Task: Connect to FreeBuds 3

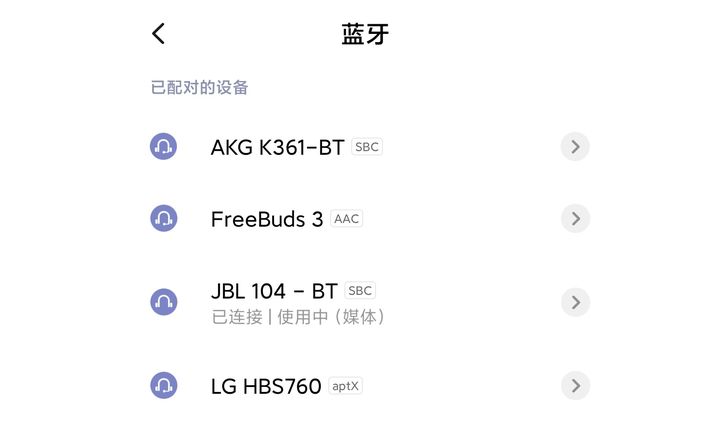Action: (267, 219)
